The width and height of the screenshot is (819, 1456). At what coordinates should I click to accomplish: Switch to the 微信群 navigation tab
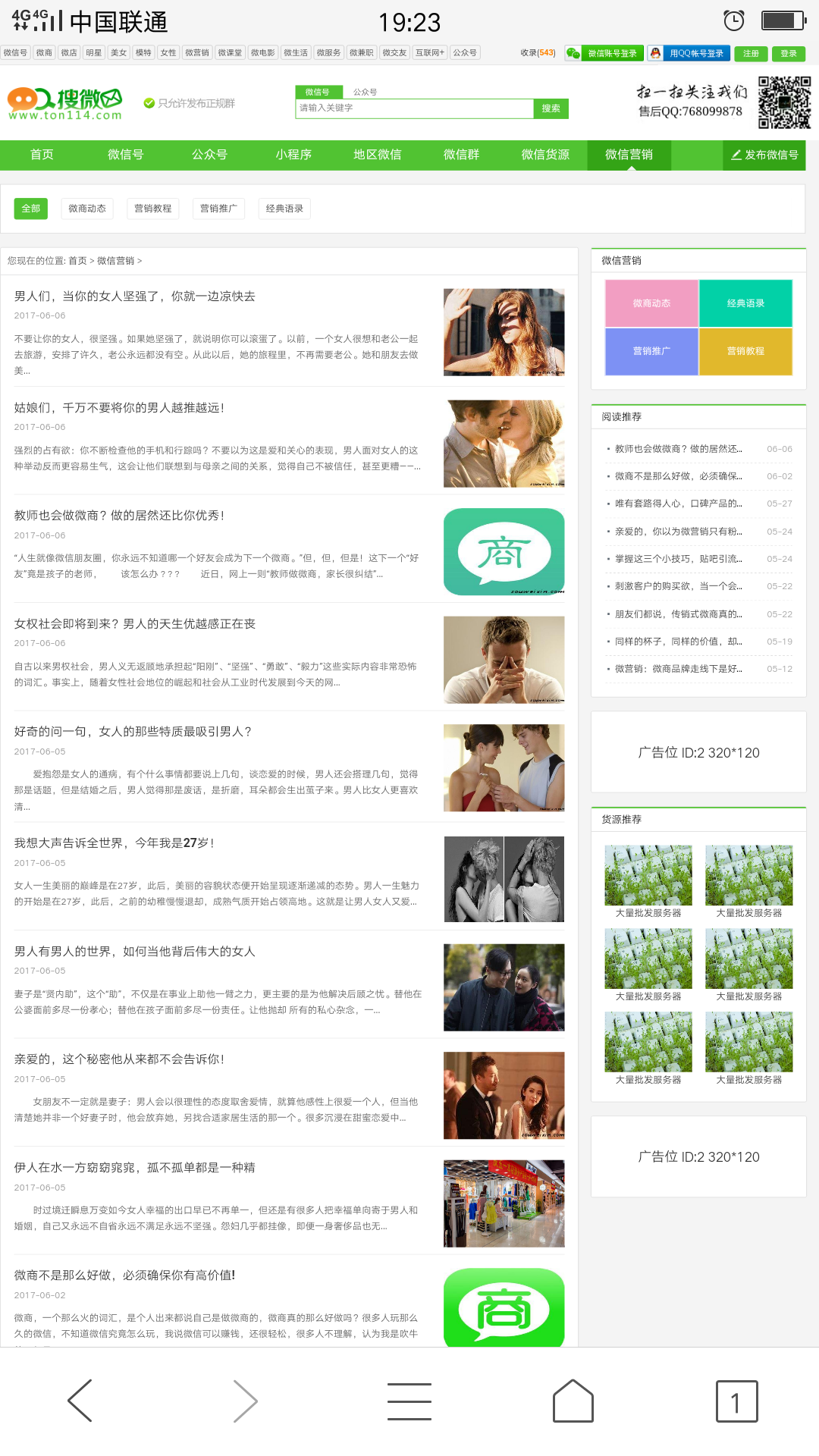pos(461,155)
